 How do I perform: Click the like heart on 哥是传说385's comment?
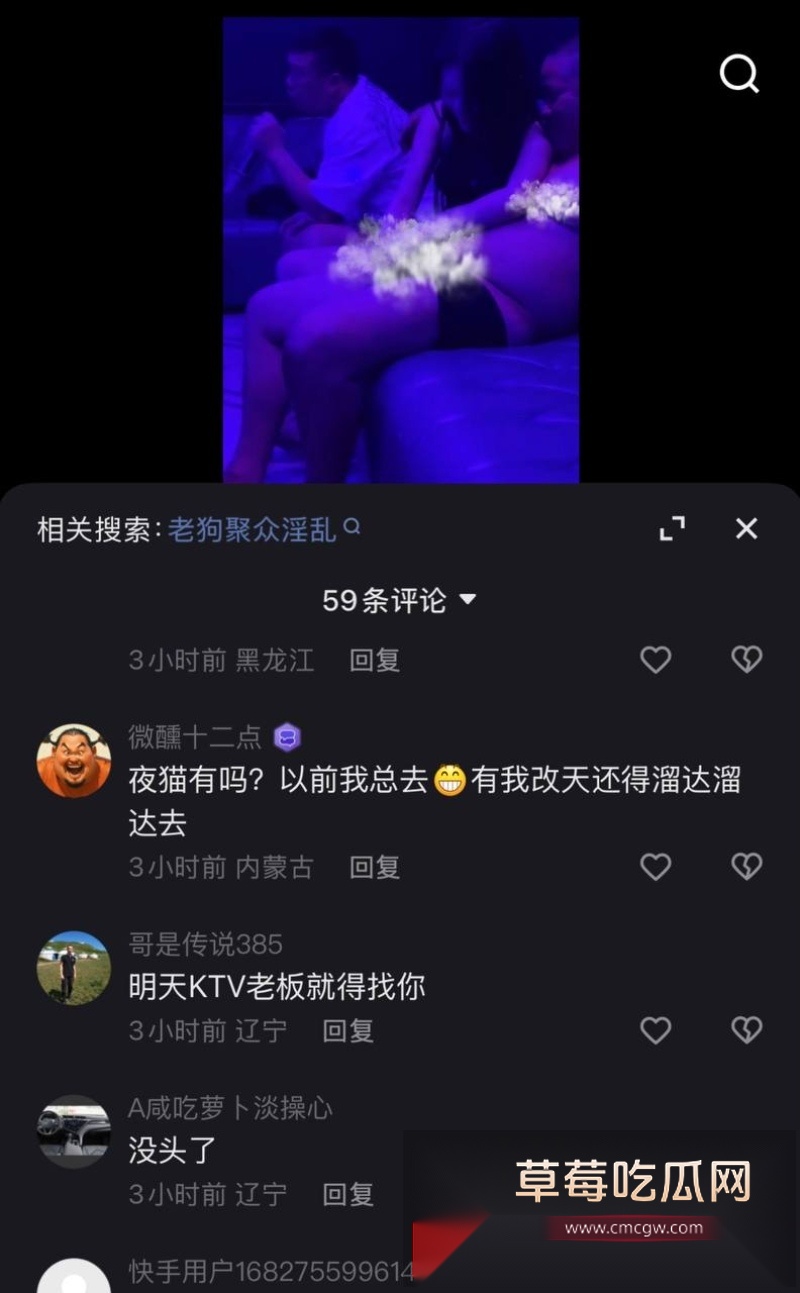tap(655, 1029)
